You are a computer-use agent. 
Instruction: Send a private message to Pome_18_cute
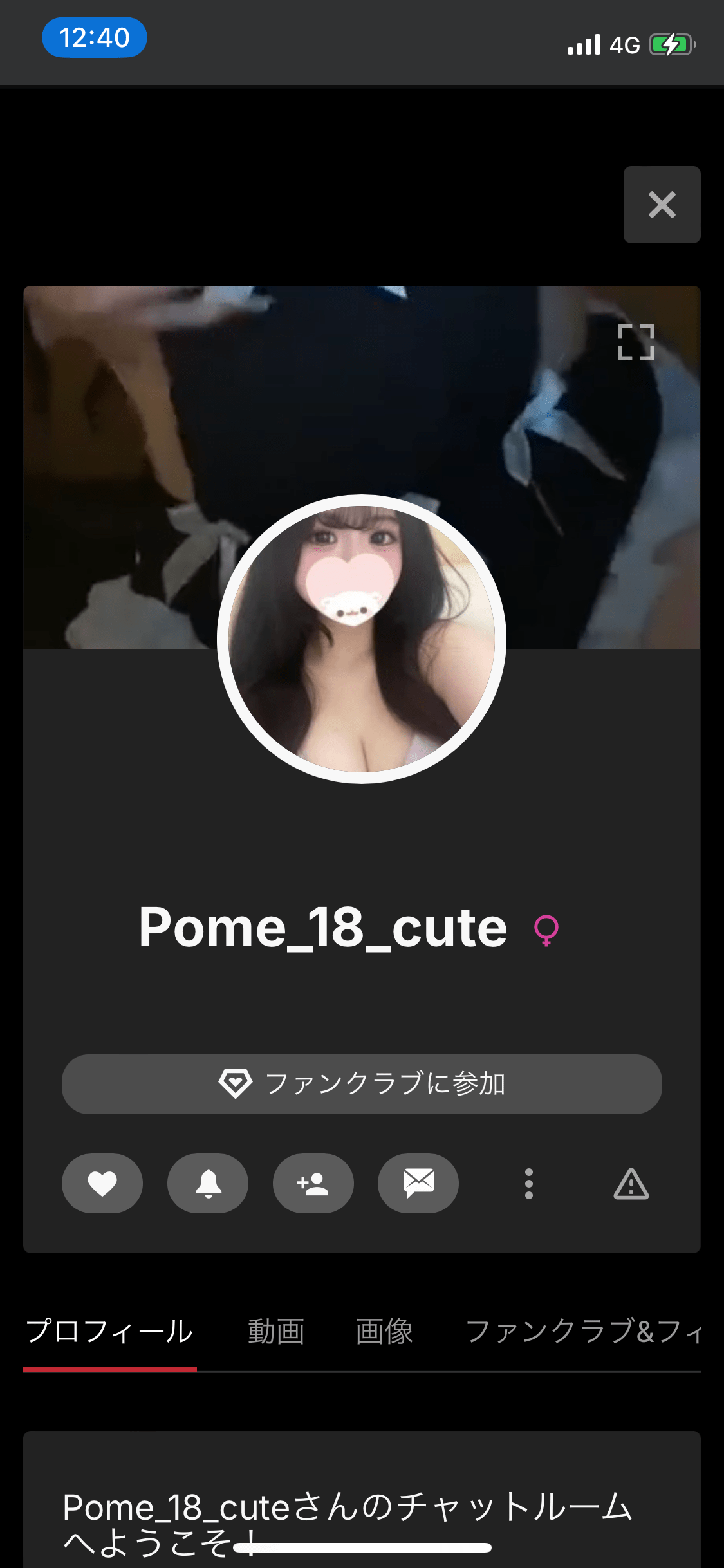click(418, 1183)
